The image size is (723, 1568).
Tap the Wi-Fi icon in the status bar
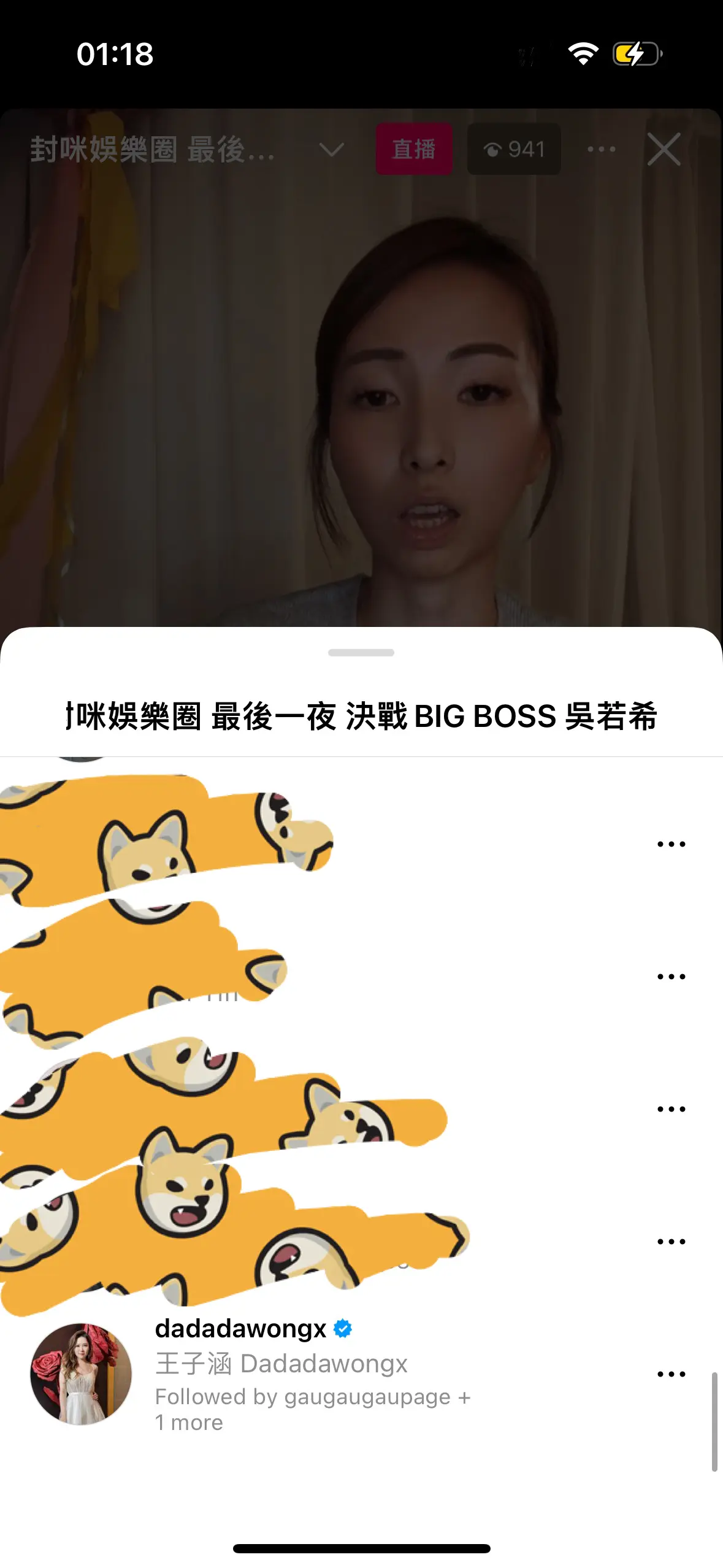pyautogui.click(x=583, y=54)
